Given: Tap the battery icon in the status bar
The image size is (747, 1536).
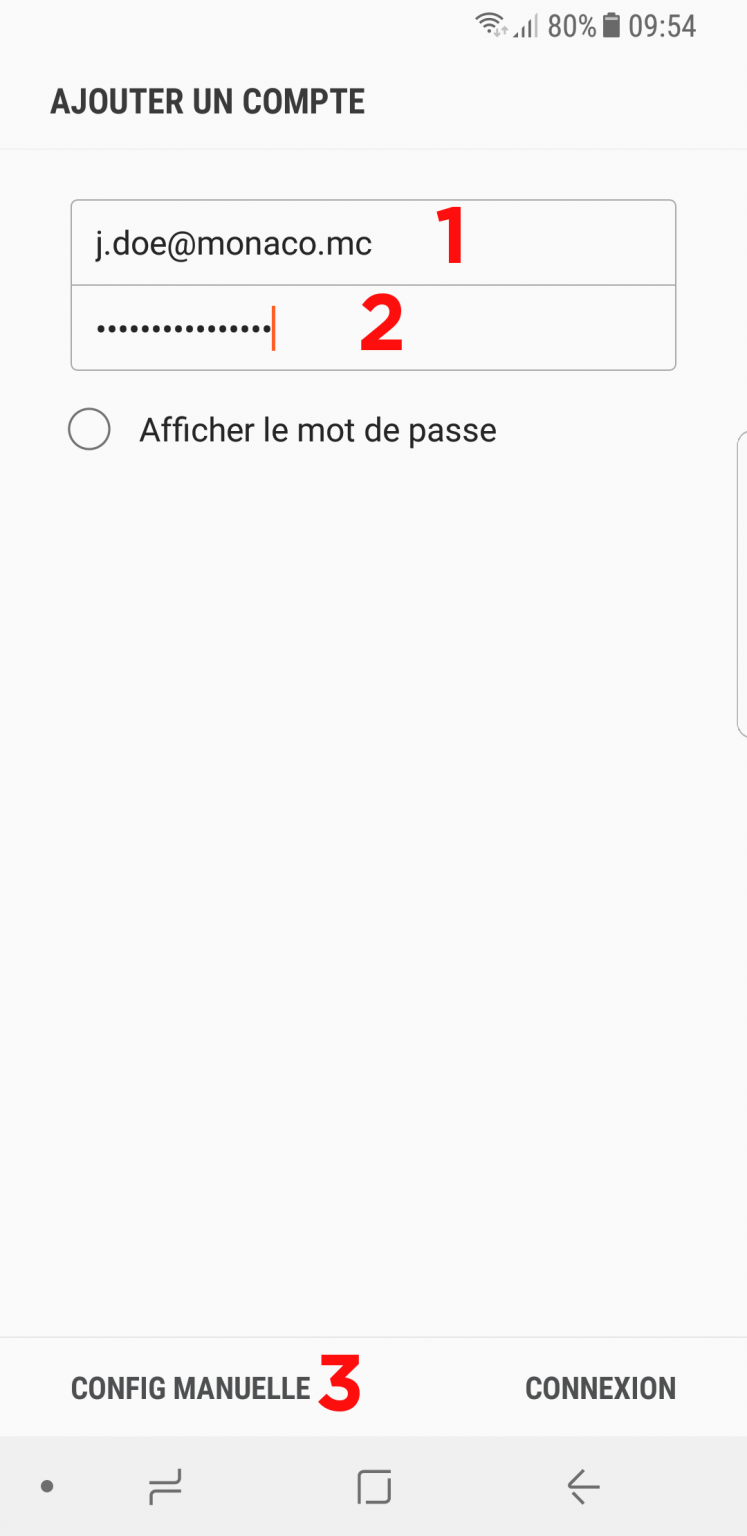Looking at the screenshot, I should click(610, 25).
